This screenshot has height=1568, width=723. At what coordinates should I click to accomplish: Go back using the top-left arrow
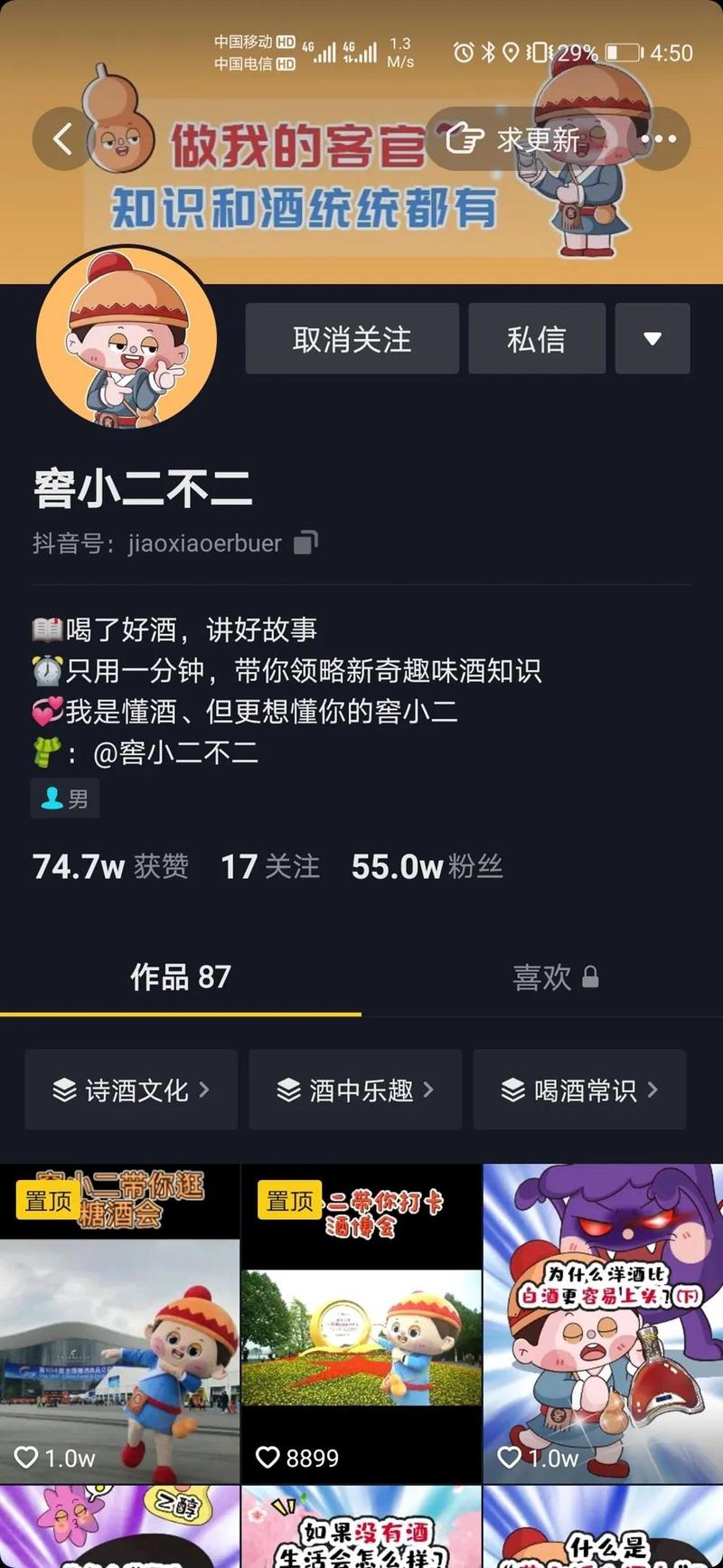[61, 139]
